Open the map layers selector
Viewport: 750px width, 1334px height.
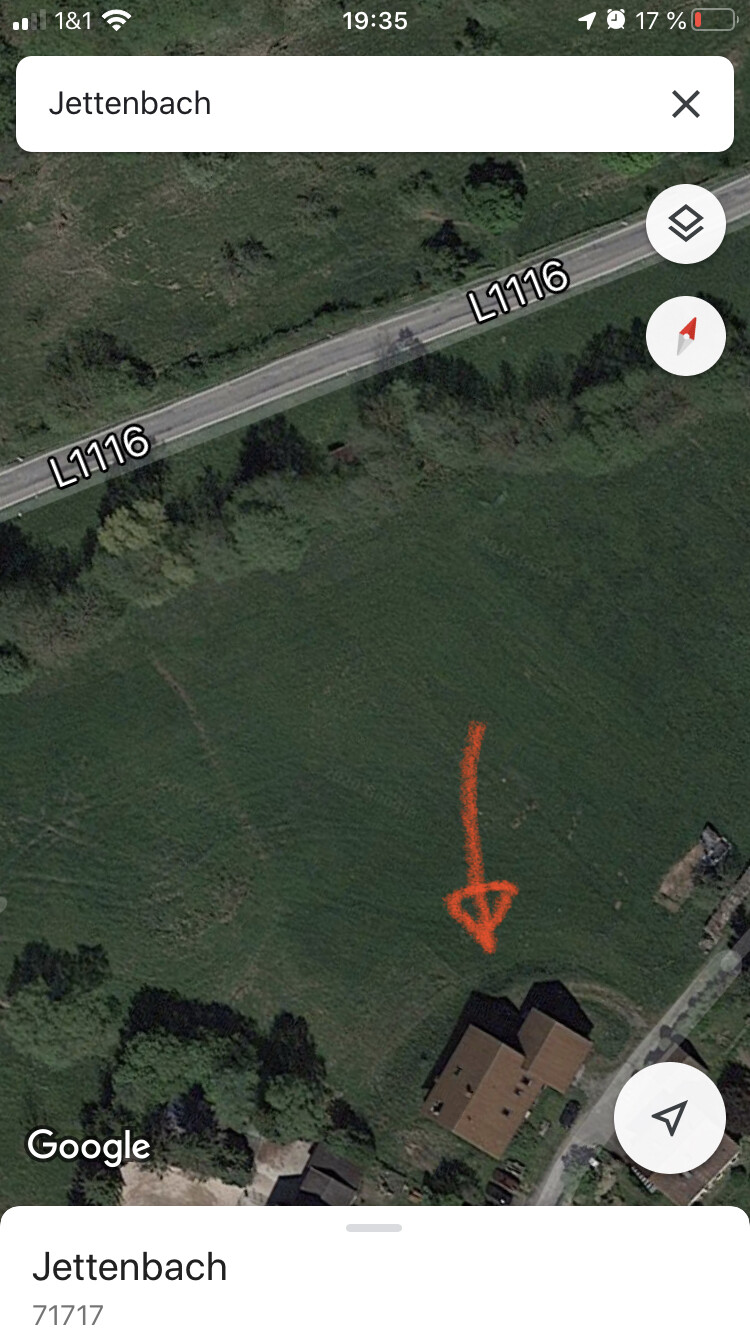[685, 224]
